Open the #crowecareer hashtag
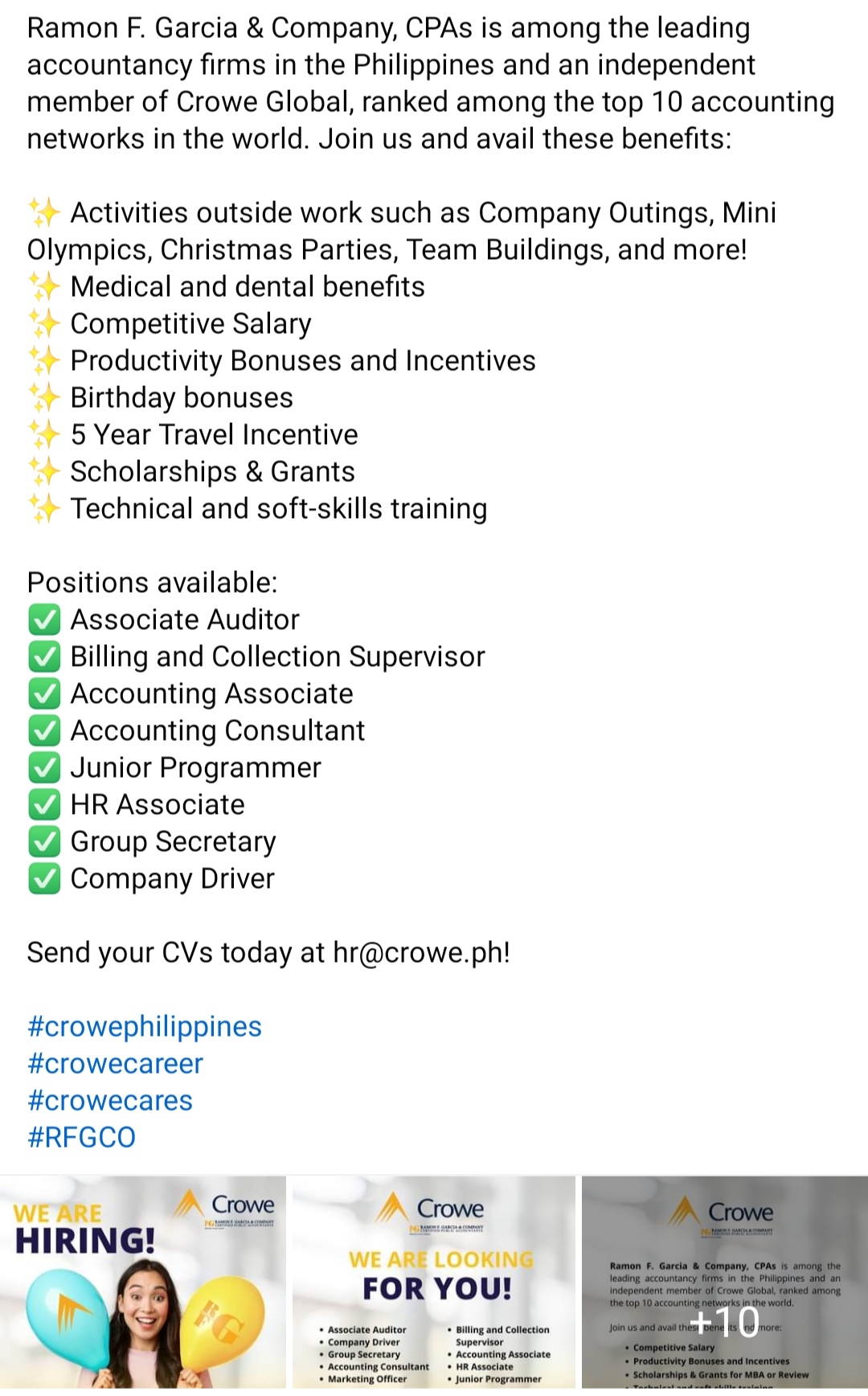Screen dimensions: 868x1396 click(x=115, y=1064)
